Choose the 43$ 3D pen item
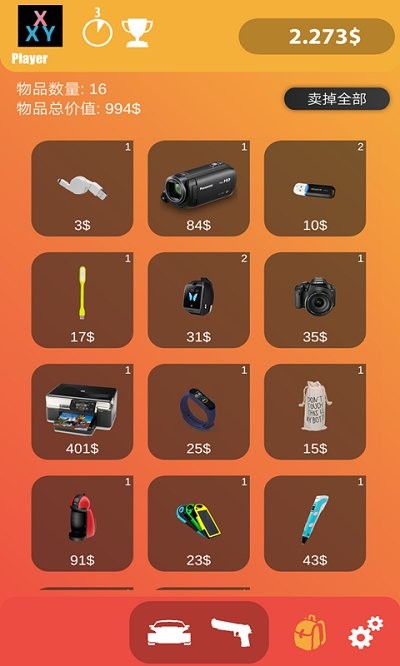Screen dimensions: 400x666 (315, 523)
